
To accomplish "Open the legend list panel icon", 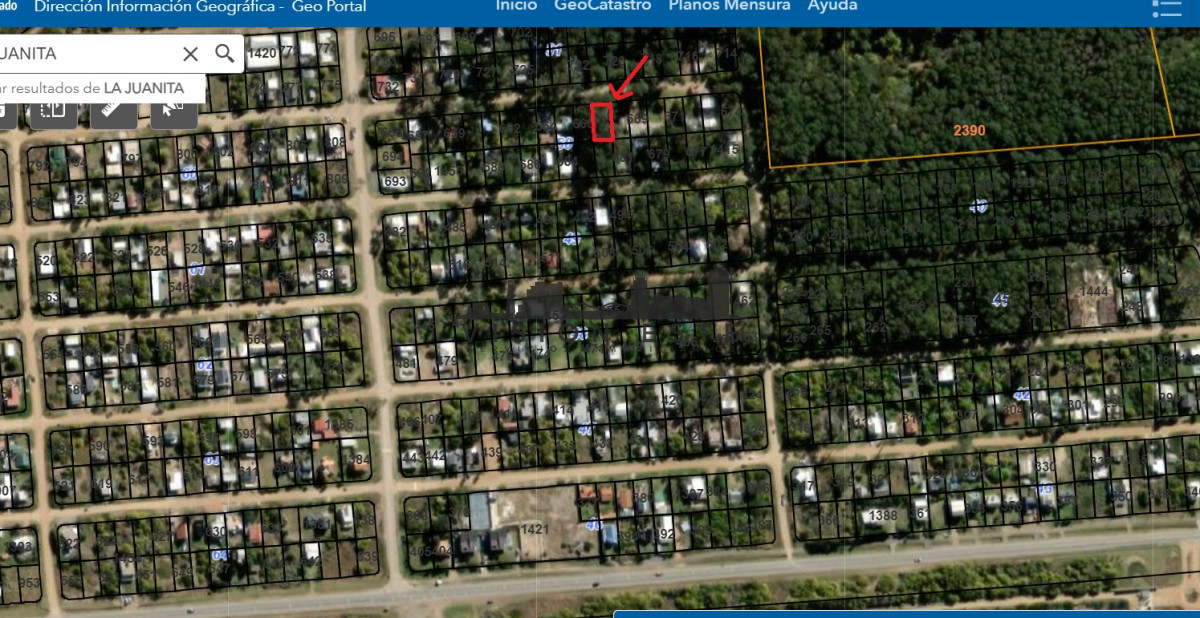I will [1166, 8].
